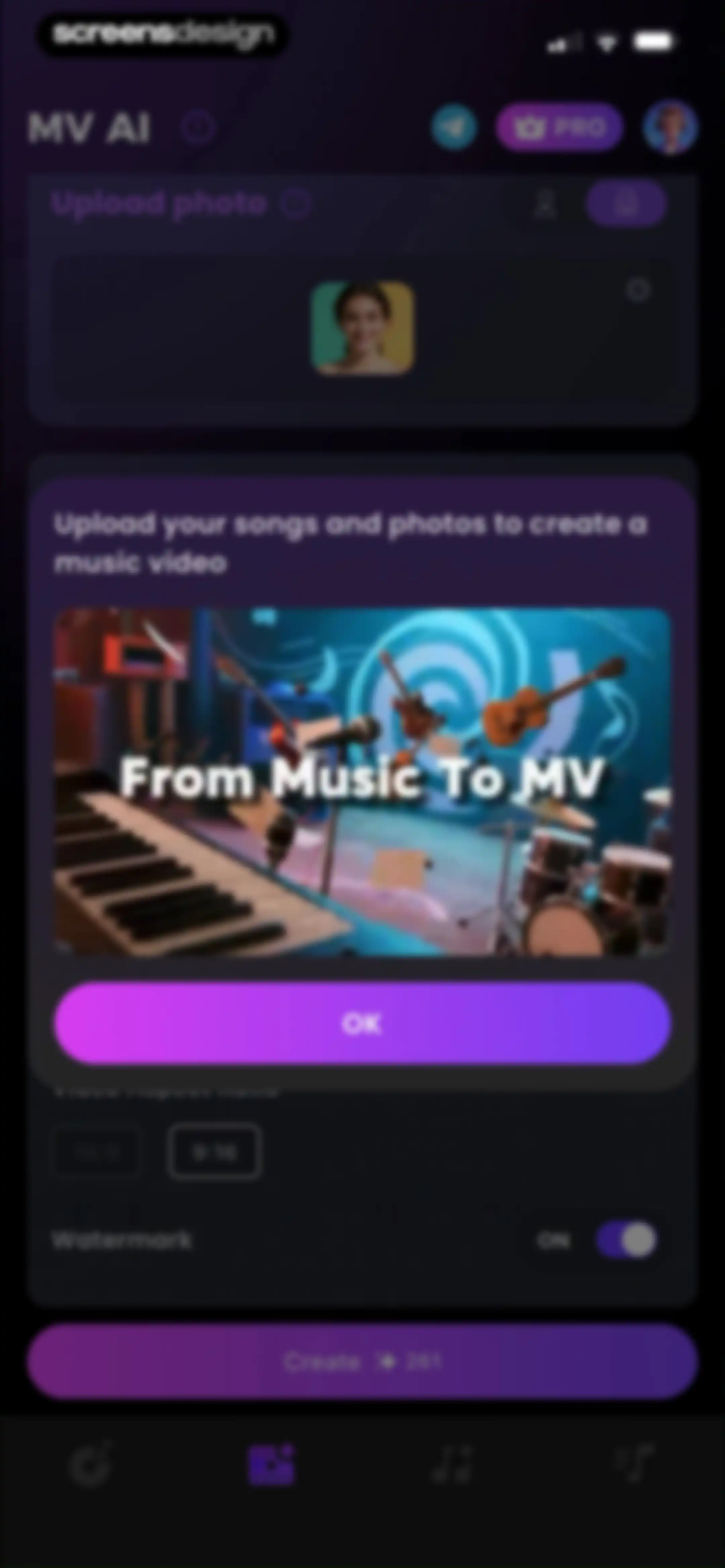
Task: Open the Telegram paper-plane icon
Action: pos(454,127)
